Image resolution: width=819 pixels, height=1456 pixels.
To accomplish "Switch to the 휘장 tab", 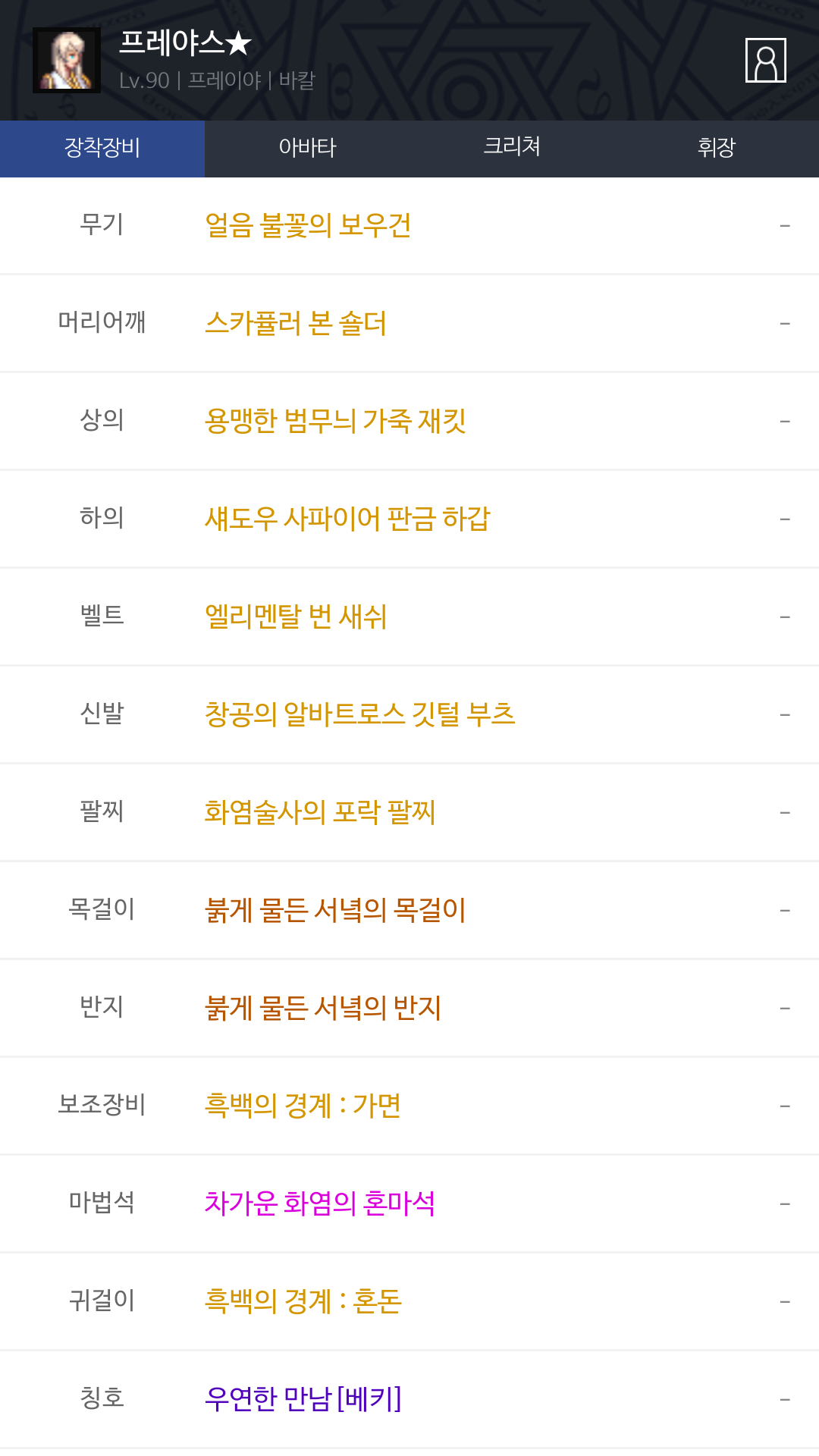I will pyautogui.click(x=717, y=148).
